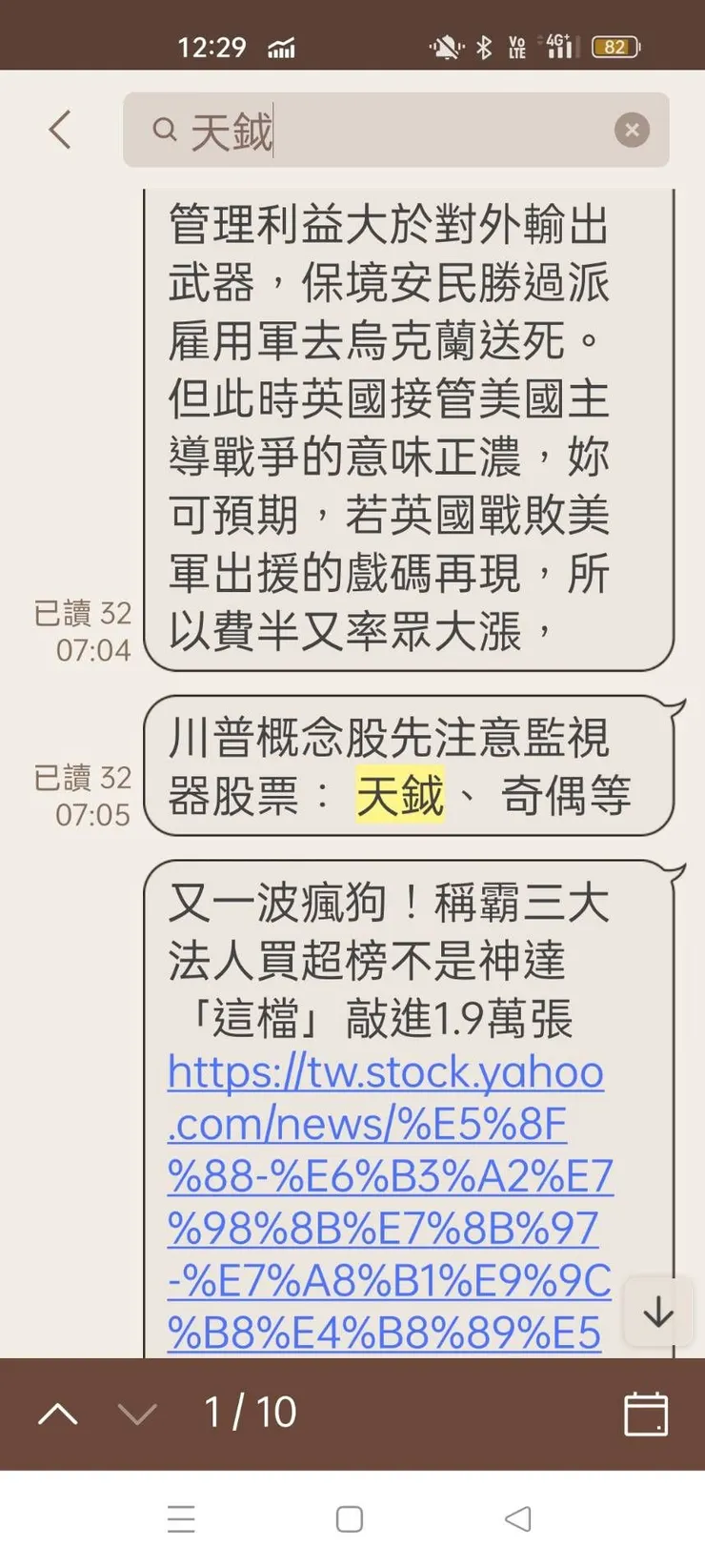Tap the jump-to-latest down arrow button
Screen dimensions: 705x1568
pyautogui.click(x=657, y=1313)
